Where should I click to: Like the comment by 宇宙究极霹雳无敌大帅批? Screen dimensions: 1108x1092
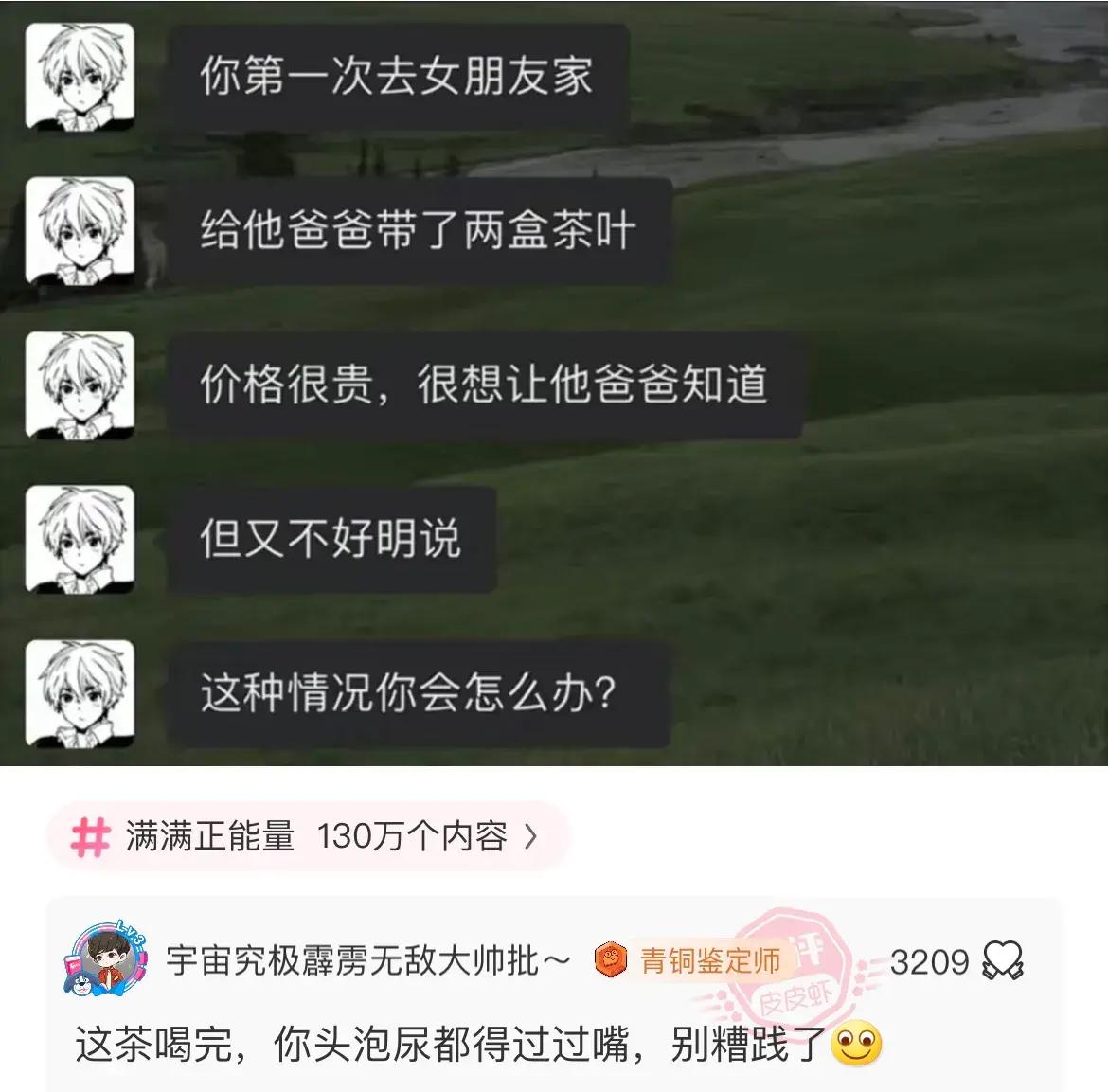1002,961
